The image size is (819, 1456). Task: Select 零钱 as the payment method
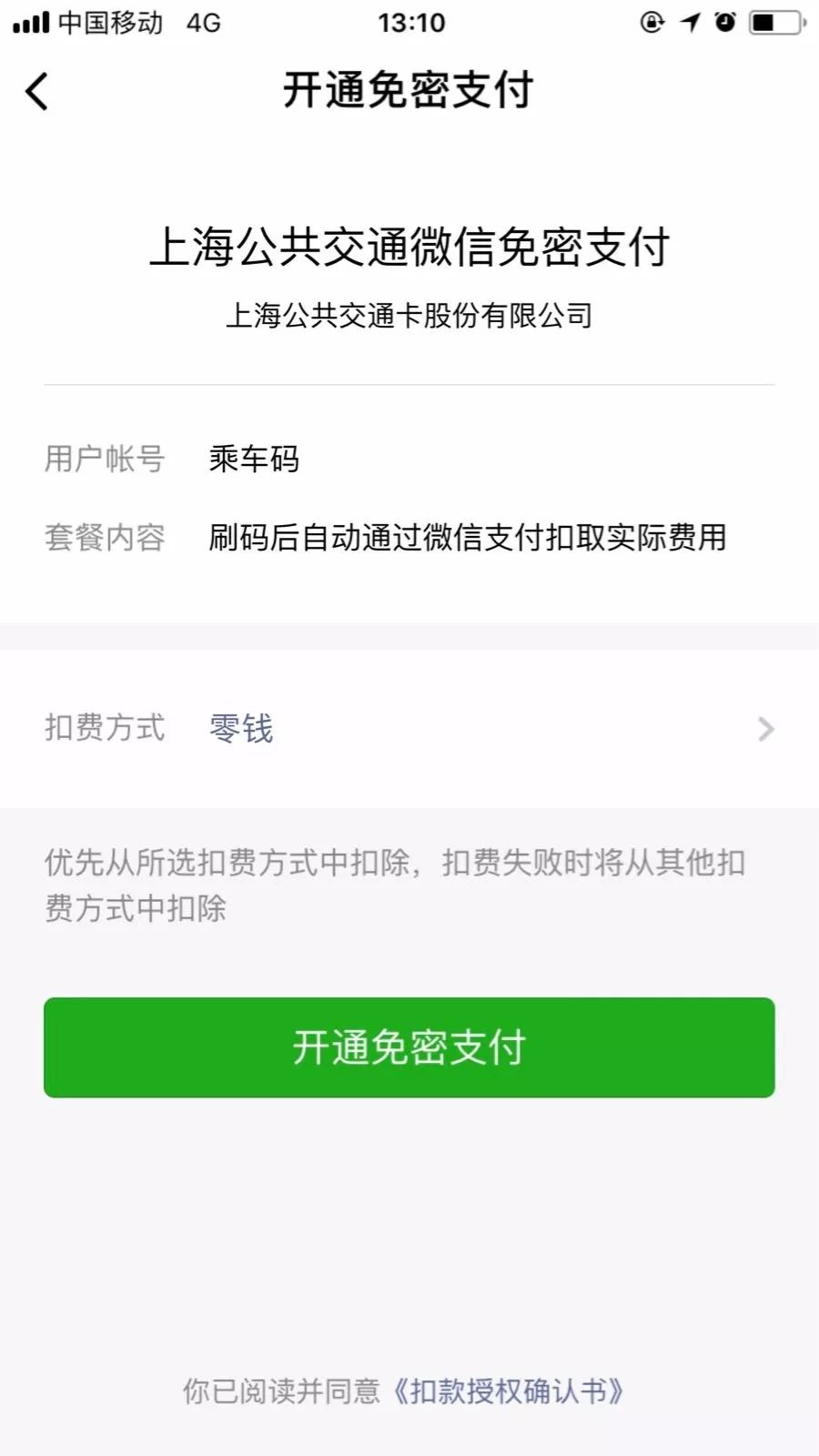click(242, 729)
